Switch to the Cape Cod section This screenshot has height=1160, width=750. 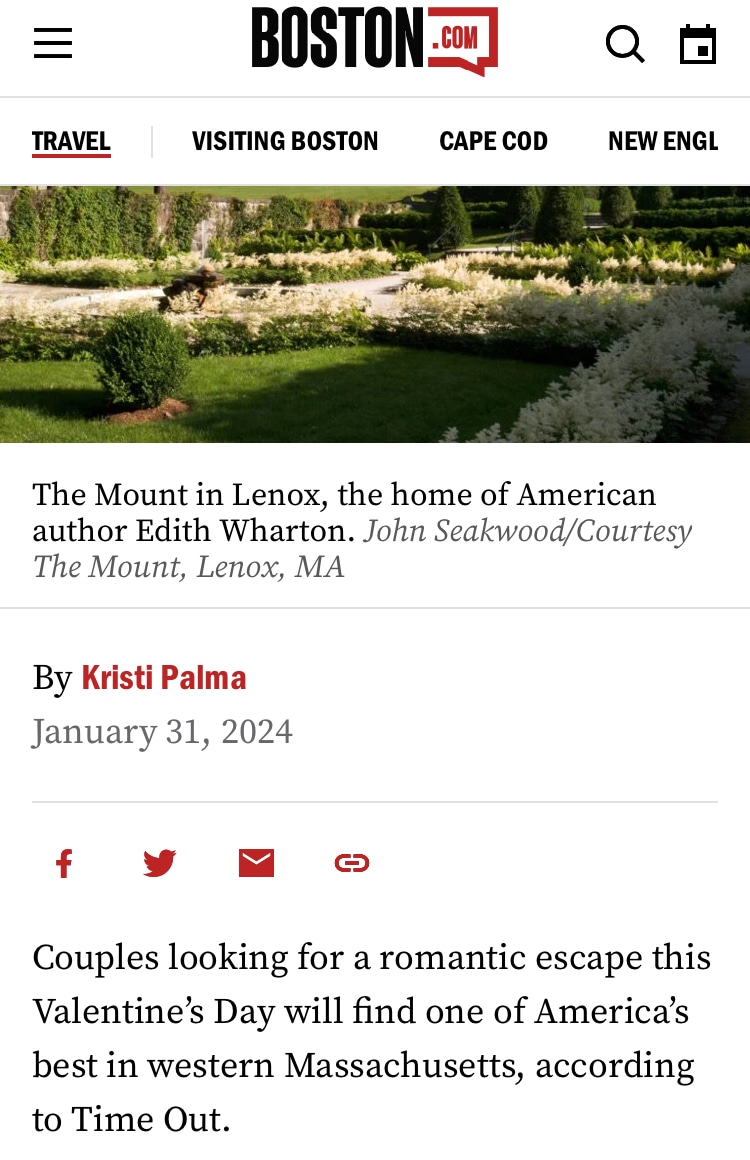click(493, 141)
